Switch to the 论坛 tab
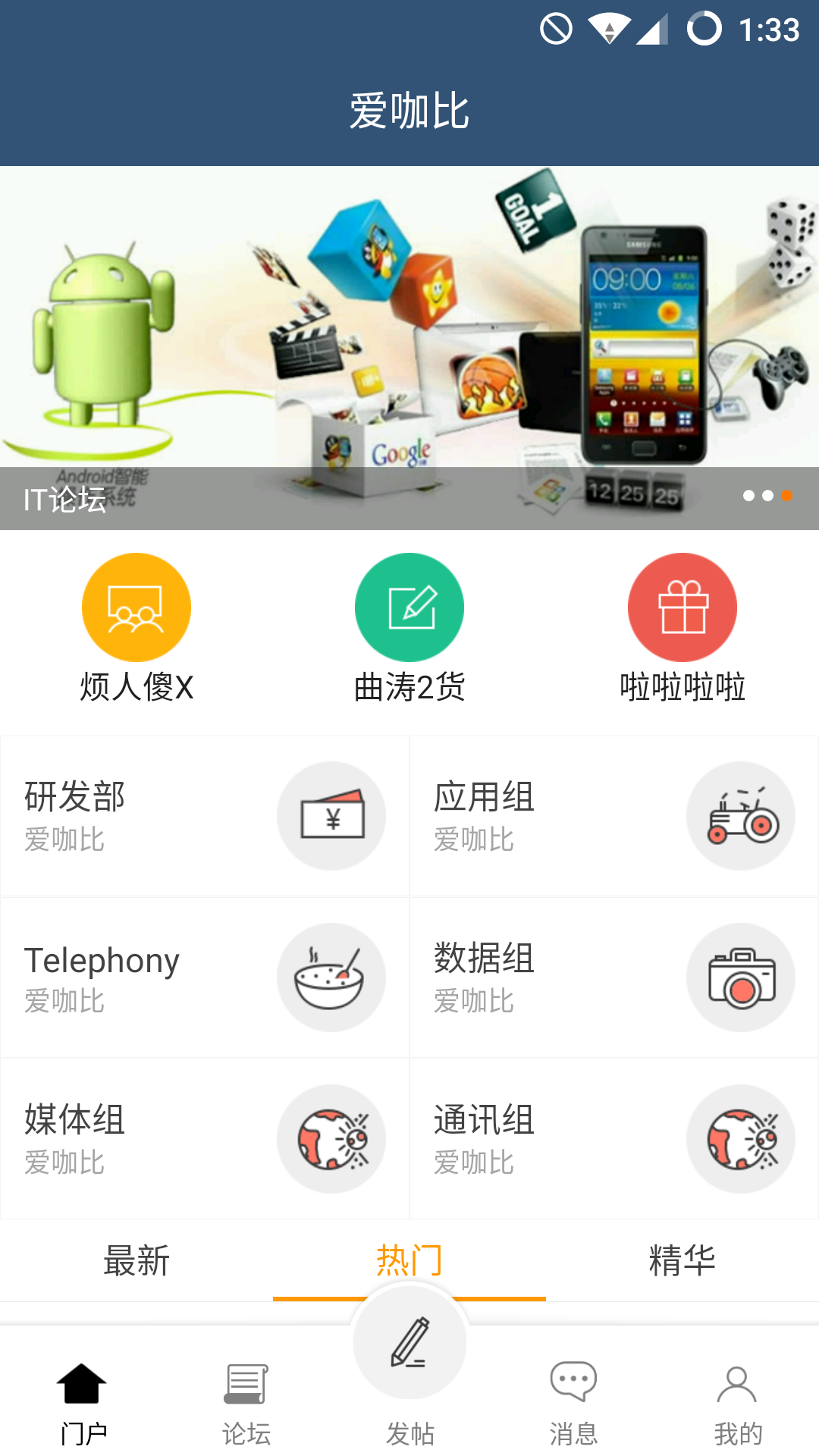The height and width of the screenshot is (1456, 819). pyautogui.click(x=246, y=1403)
